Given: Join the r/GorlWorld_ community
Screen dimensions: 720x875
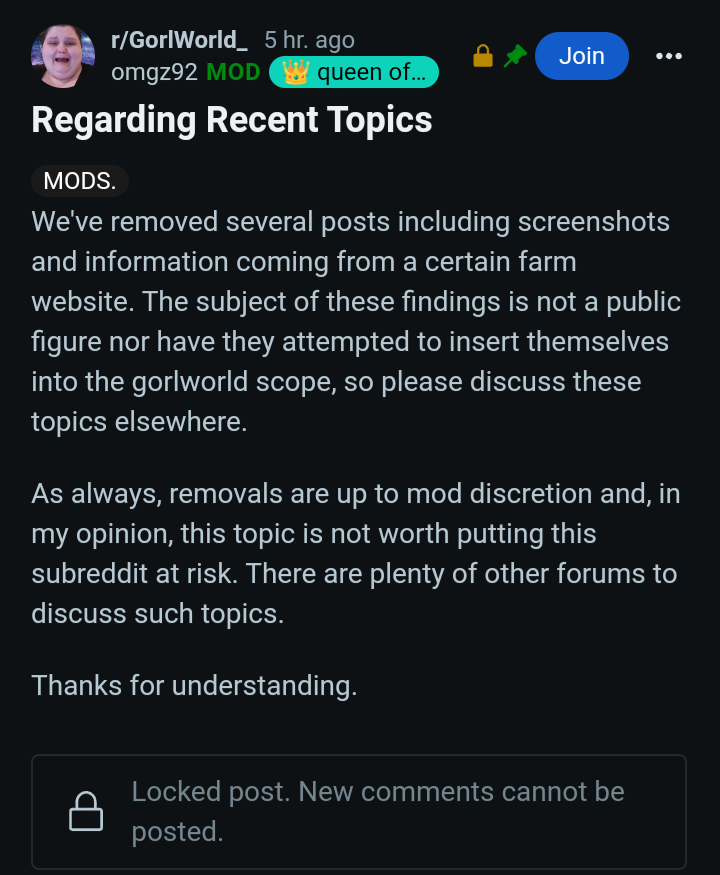Looking at the screenshot, I should click(x=582, y=56).
